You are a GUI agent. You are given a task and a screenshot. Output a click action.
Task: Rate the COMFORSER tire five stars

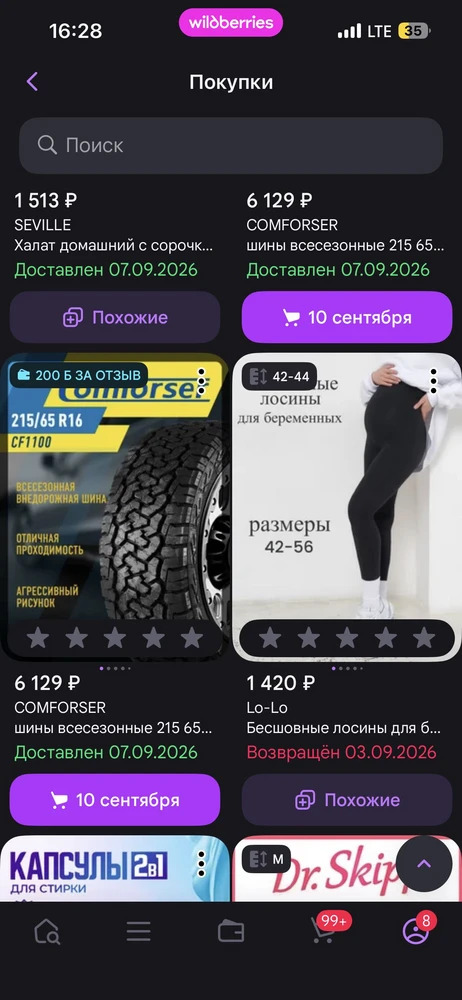(x=192, y=638)
